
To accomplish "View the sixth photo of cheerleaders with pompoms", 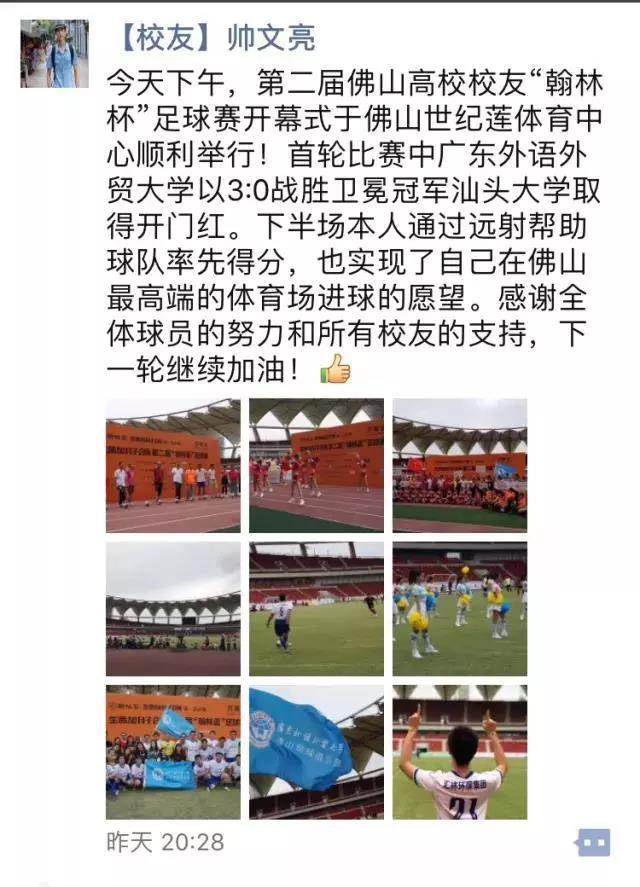I will (459, 609).
